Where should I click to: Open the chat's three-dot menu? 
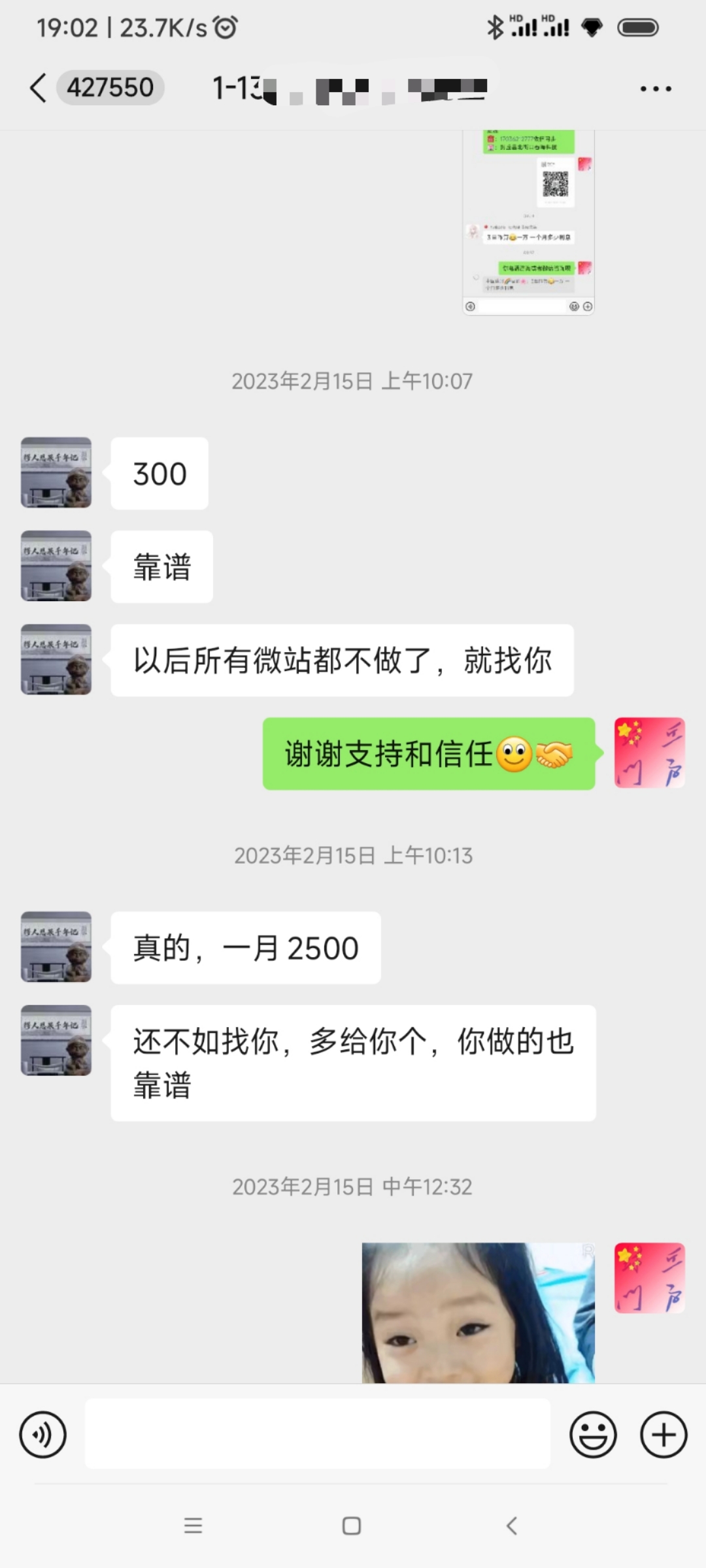[656, 88]
